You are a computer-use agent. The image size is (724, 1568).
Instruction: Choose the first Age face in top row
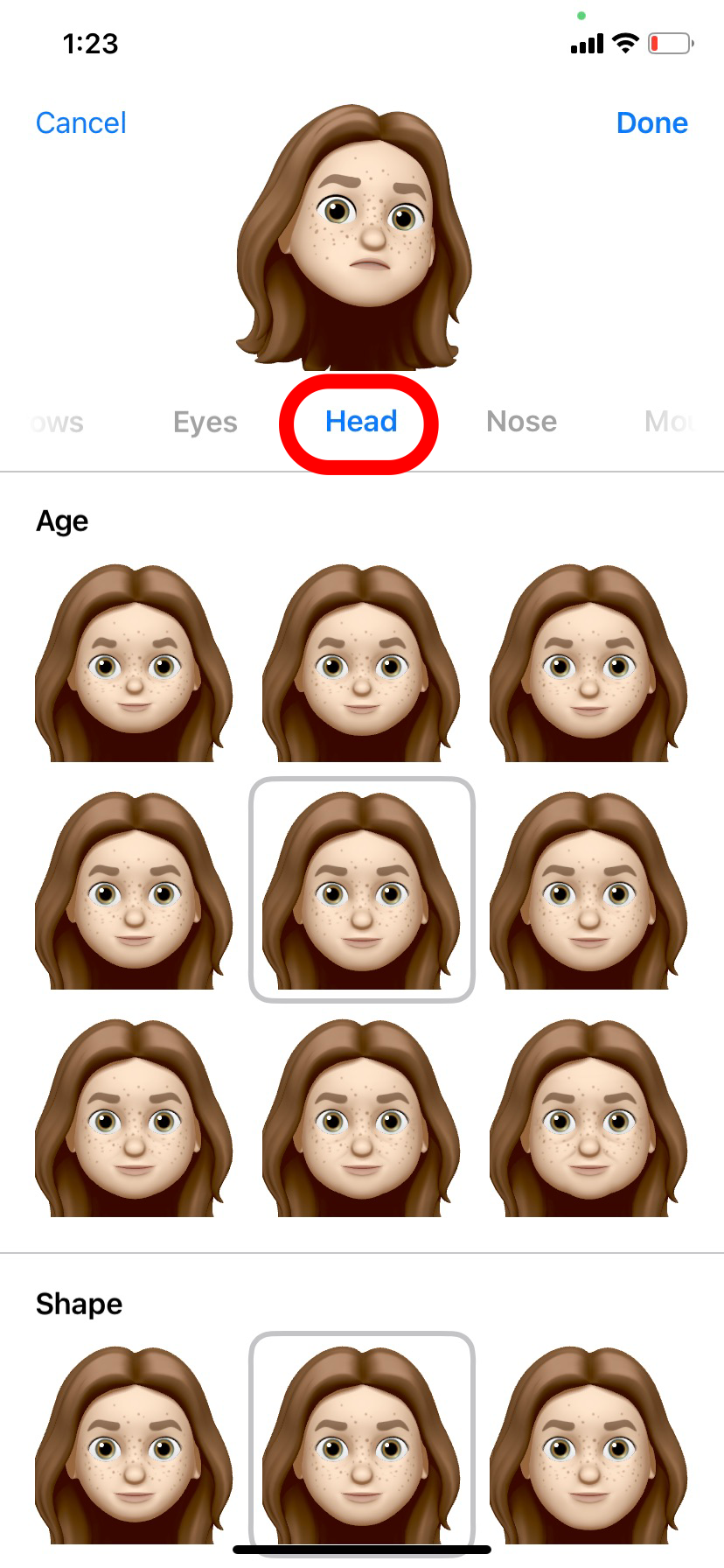click(134, 663)
